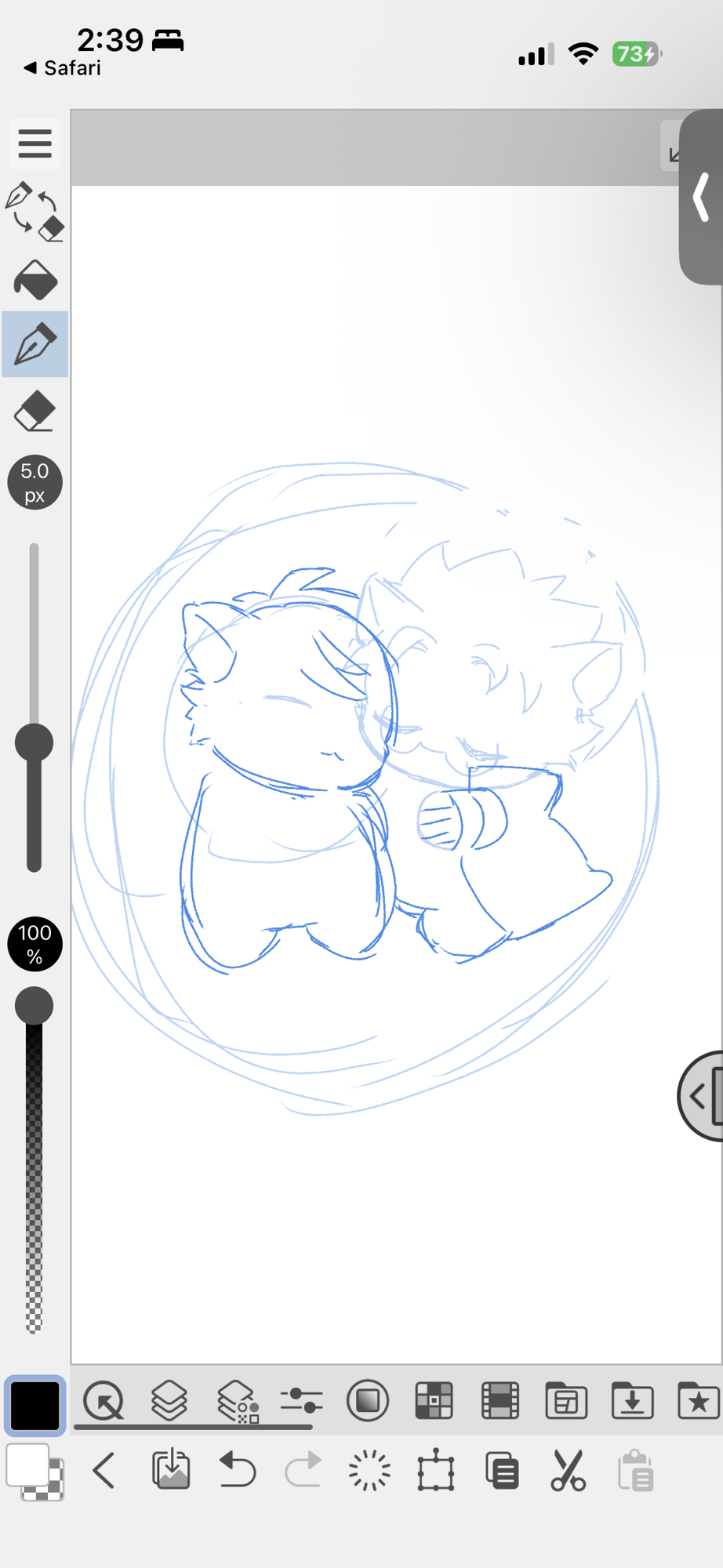
Task: Undo the last stroke
Action: [237, 1470]
